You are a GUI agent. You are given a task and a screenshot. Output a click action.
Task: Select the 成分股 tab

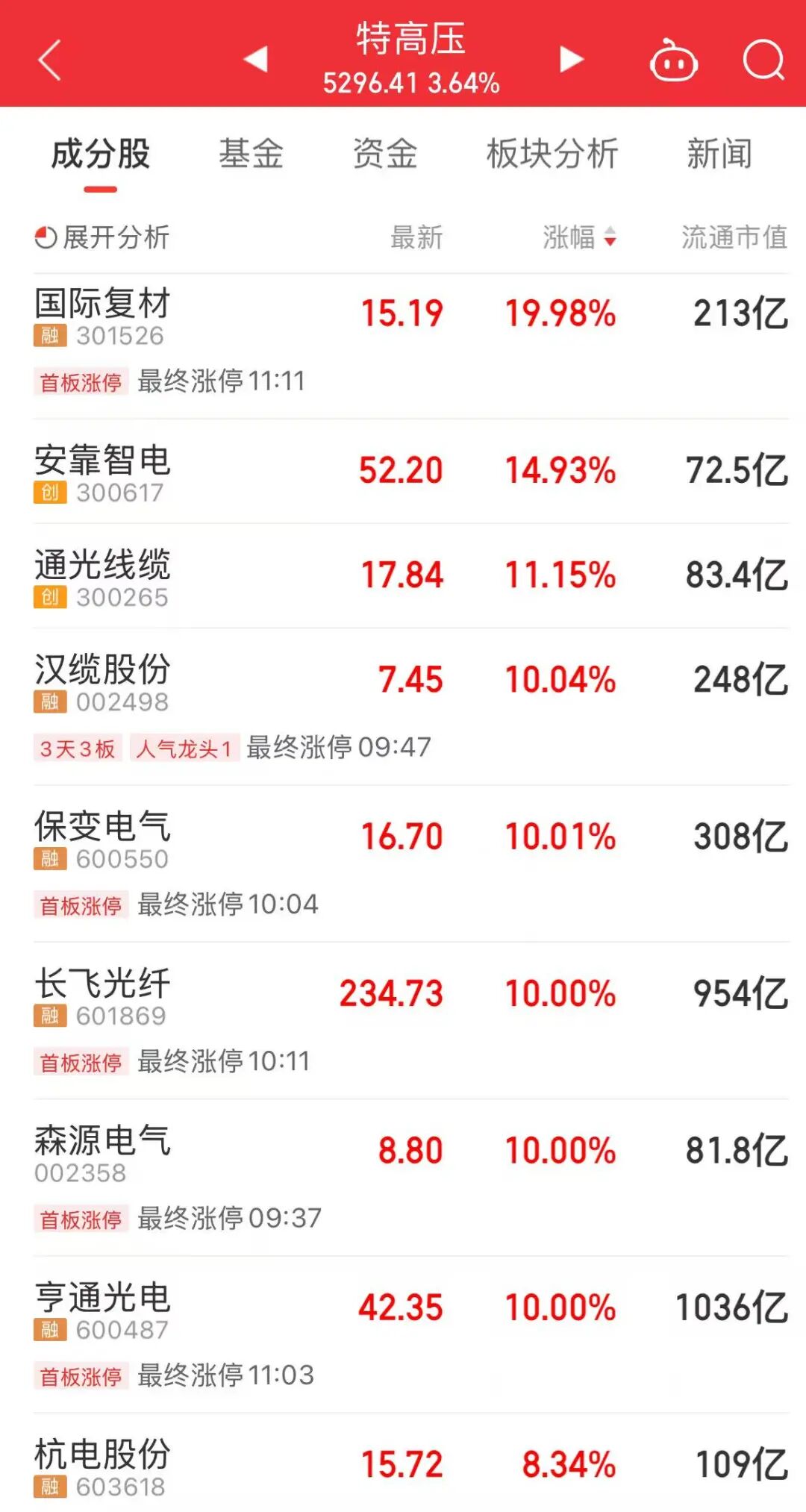click(x=101, y=154)
